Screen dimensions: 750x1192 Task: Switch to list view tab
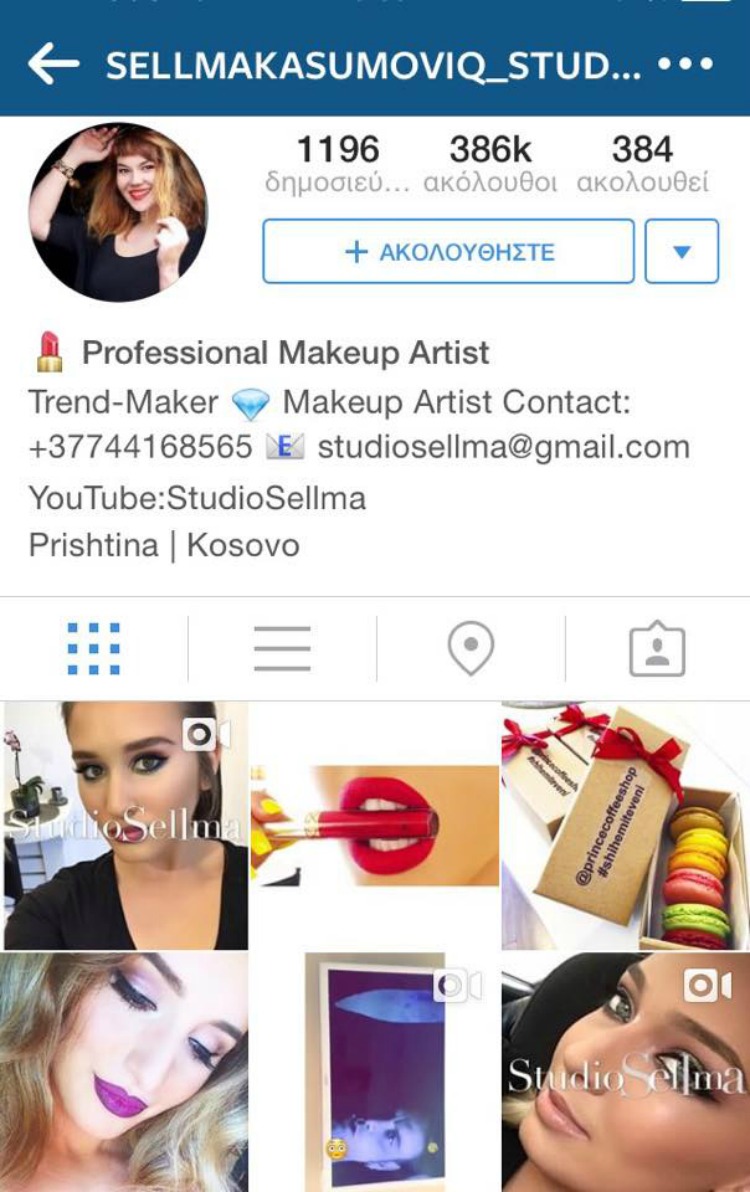282,649
